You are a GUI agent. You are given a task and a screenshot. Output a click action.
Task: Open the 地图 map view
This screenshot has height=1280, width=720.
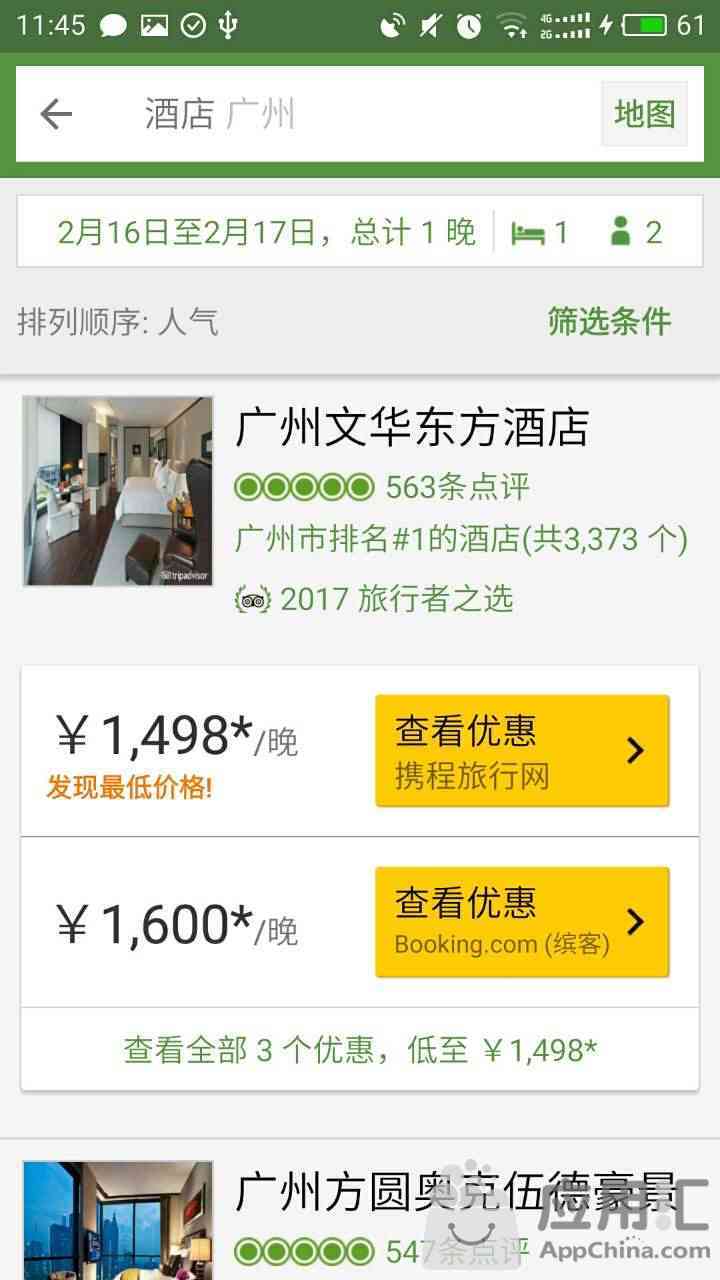tap(644, 114)
